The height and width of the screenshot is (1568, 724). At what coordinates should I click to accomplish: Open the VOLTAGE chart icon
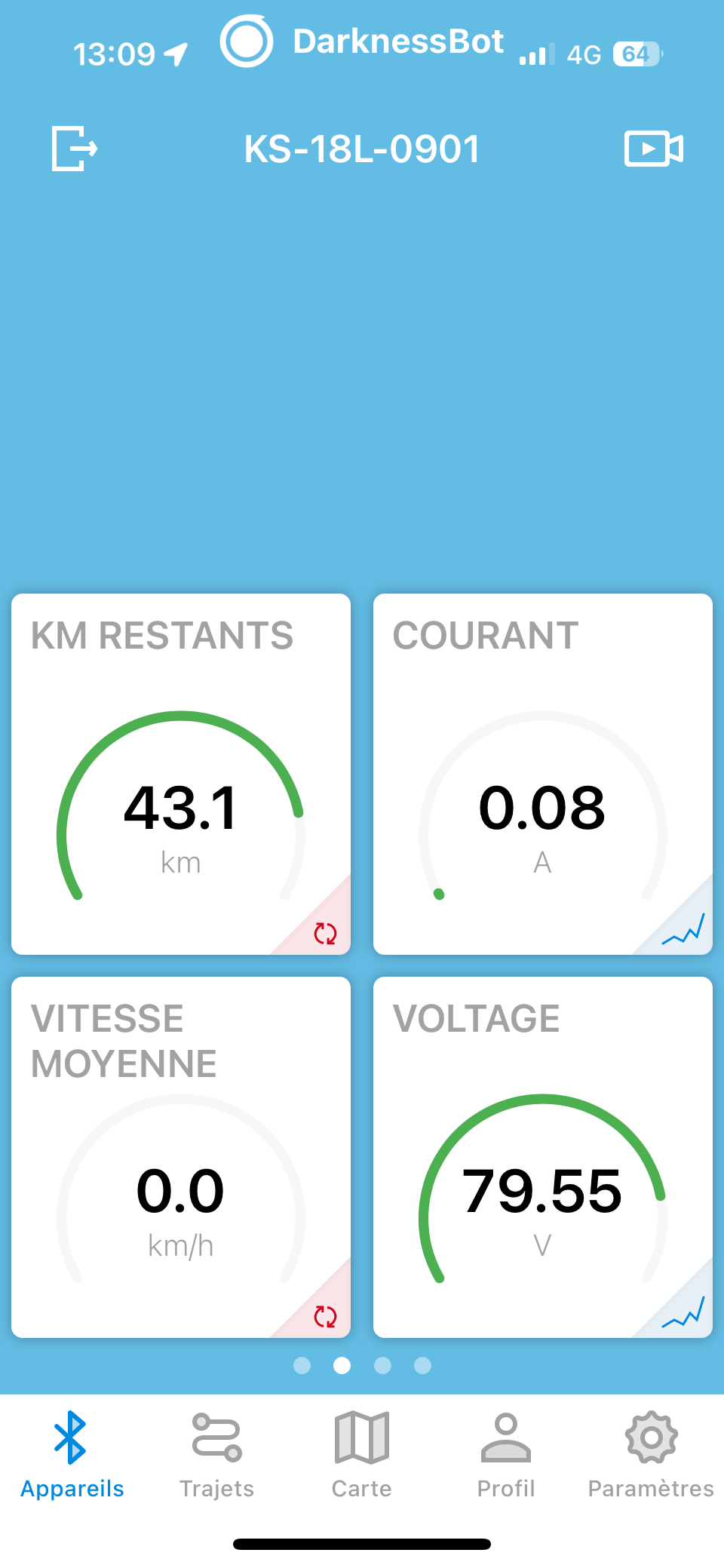point(683,1312)
